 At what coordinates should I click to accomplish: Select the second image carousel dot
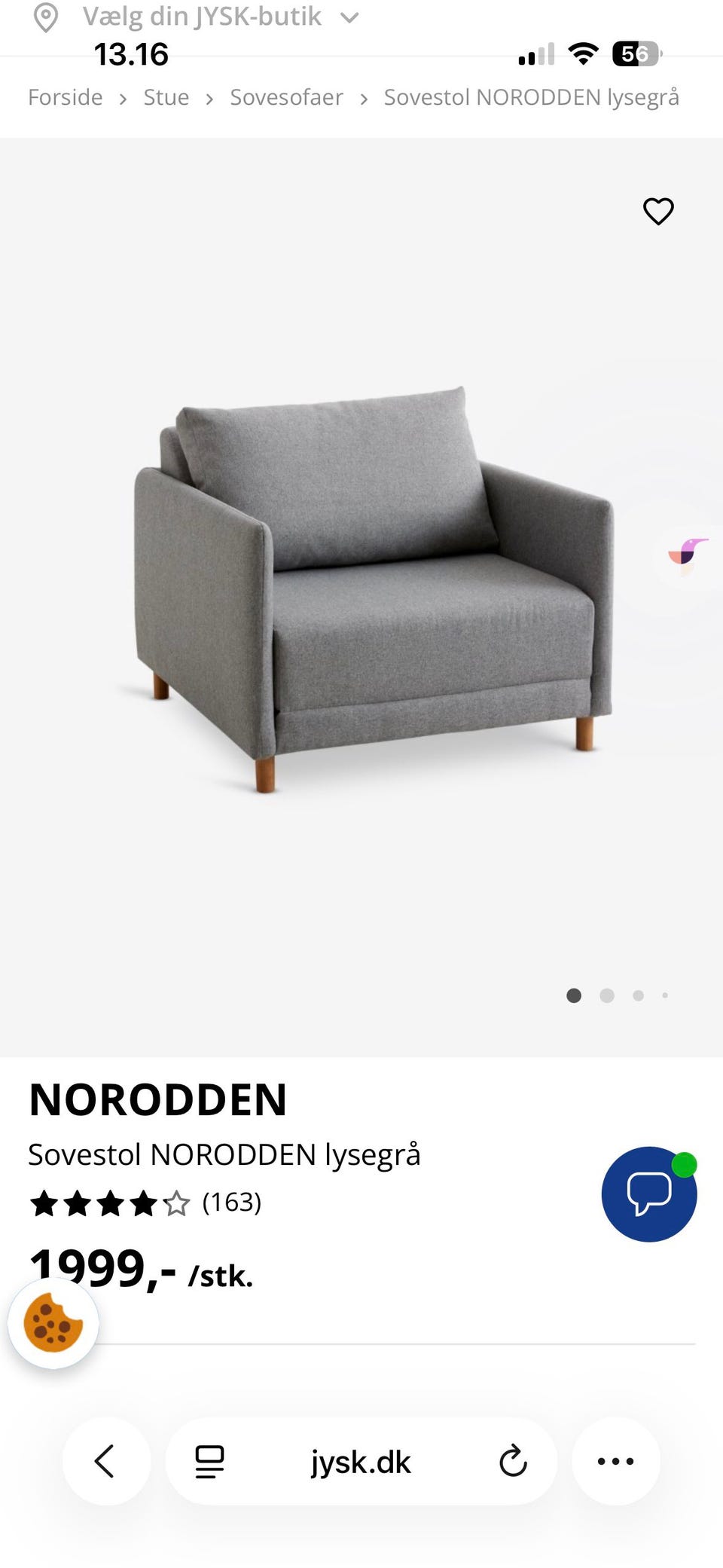coord(606,995)
